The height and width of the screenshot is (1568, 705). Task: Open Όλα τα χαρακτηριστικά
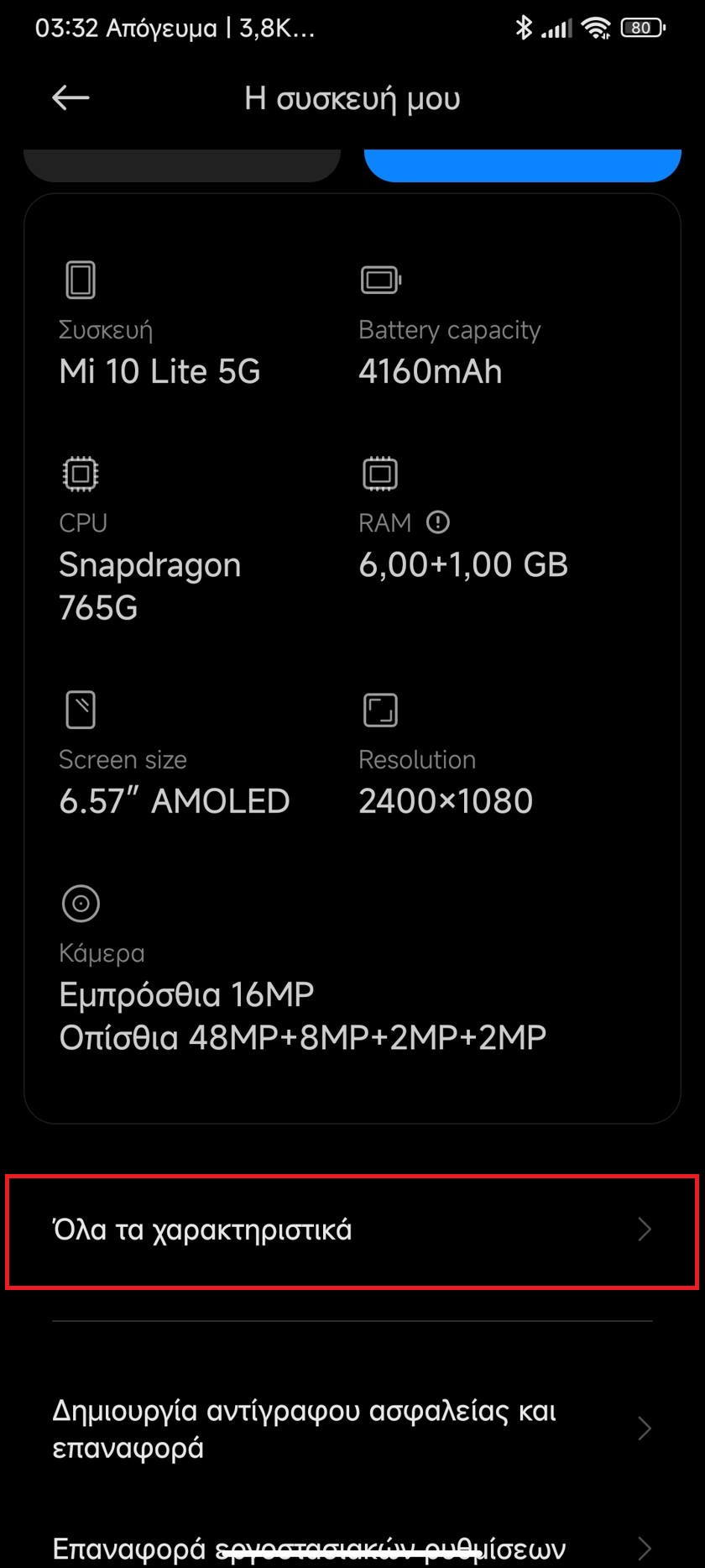[x=352, y=1230]
